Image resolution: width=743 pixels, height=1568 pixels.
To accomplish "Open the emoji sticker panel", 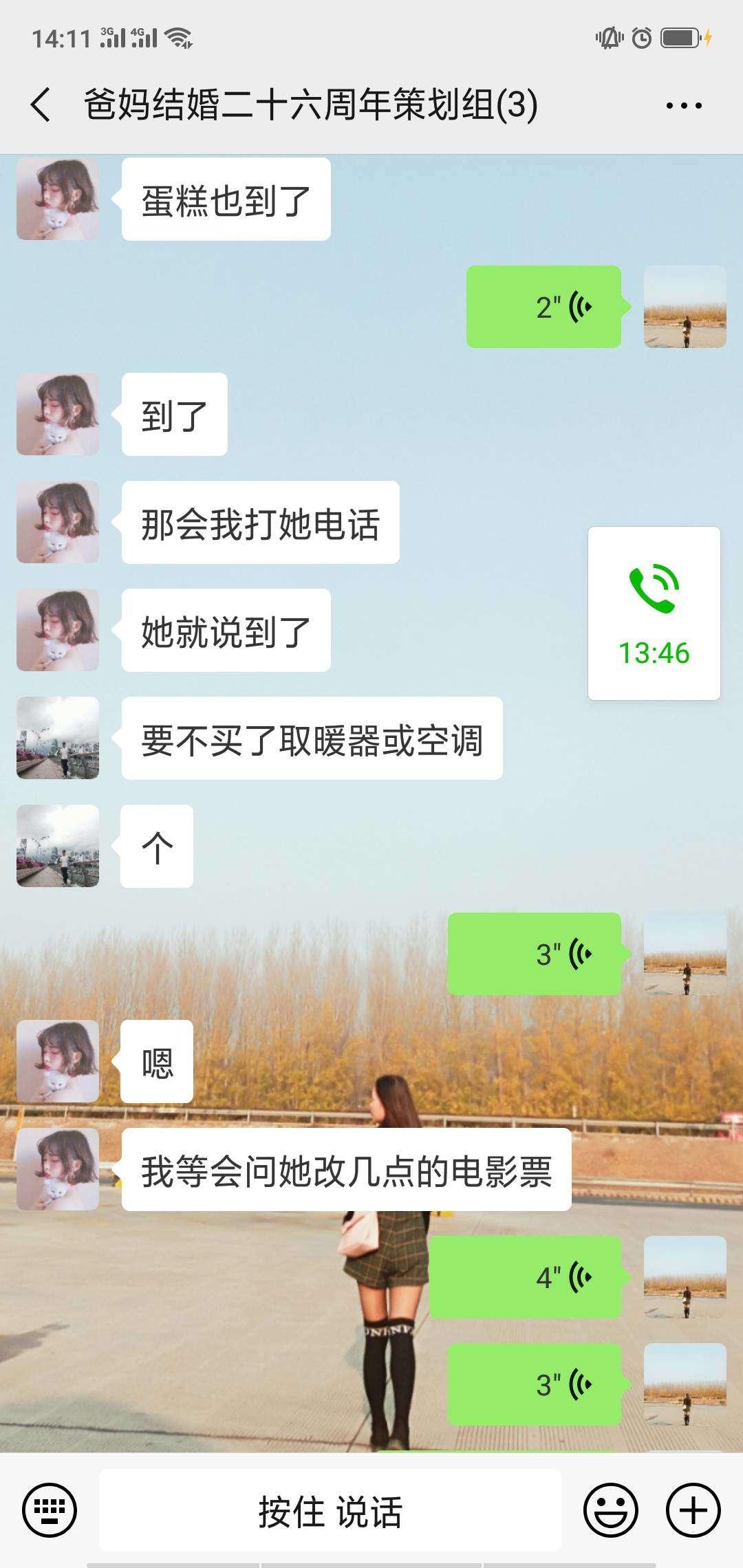I will point(610,1510).
